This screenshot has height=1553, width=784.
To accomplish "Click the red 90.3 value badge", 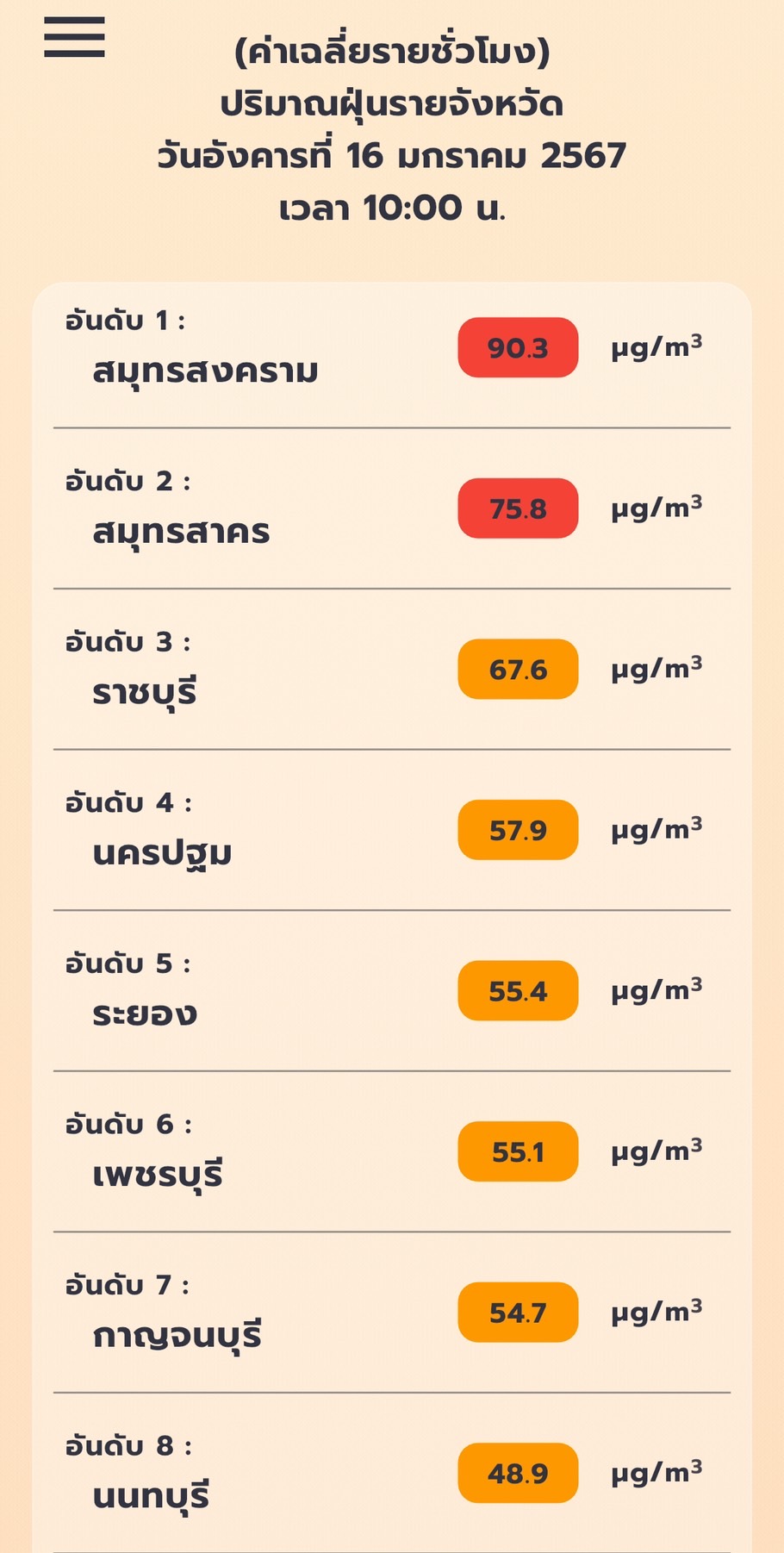I will (517, 348).
